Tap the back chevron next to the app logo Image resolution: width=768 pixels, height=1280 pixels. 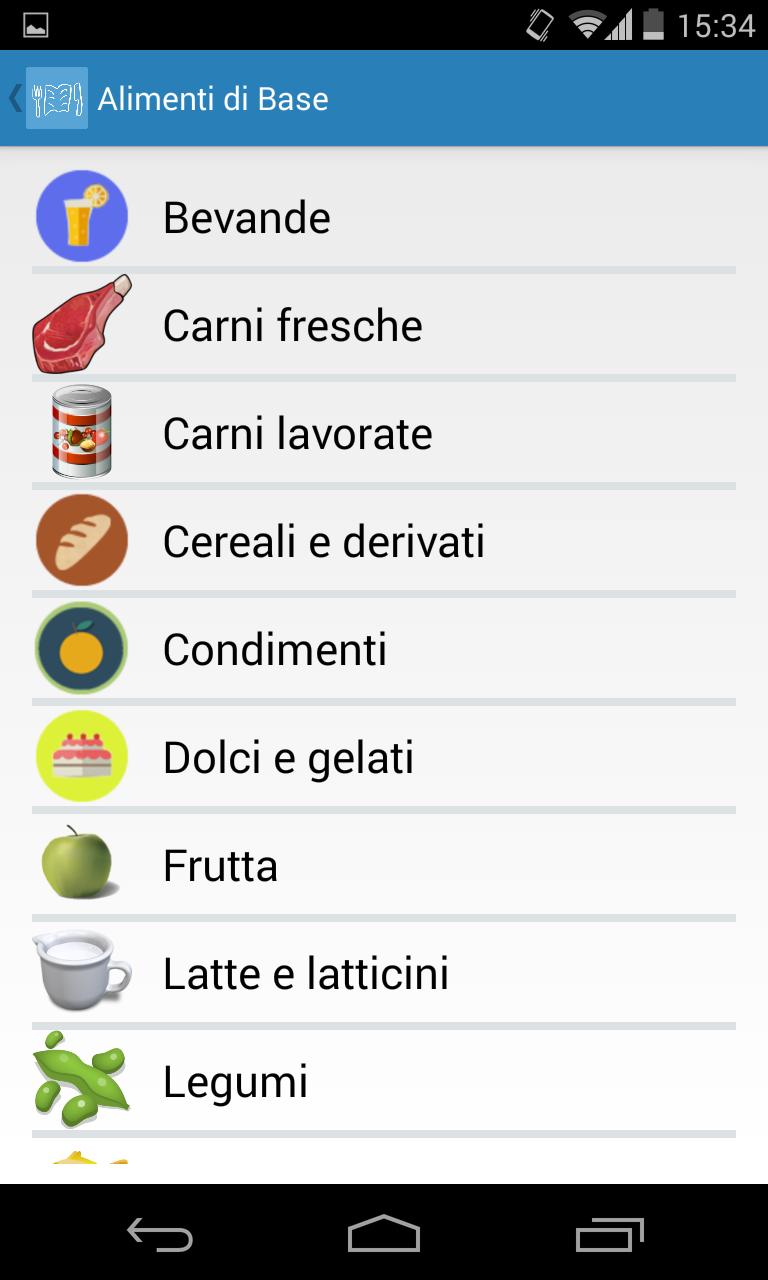(14, 98)
